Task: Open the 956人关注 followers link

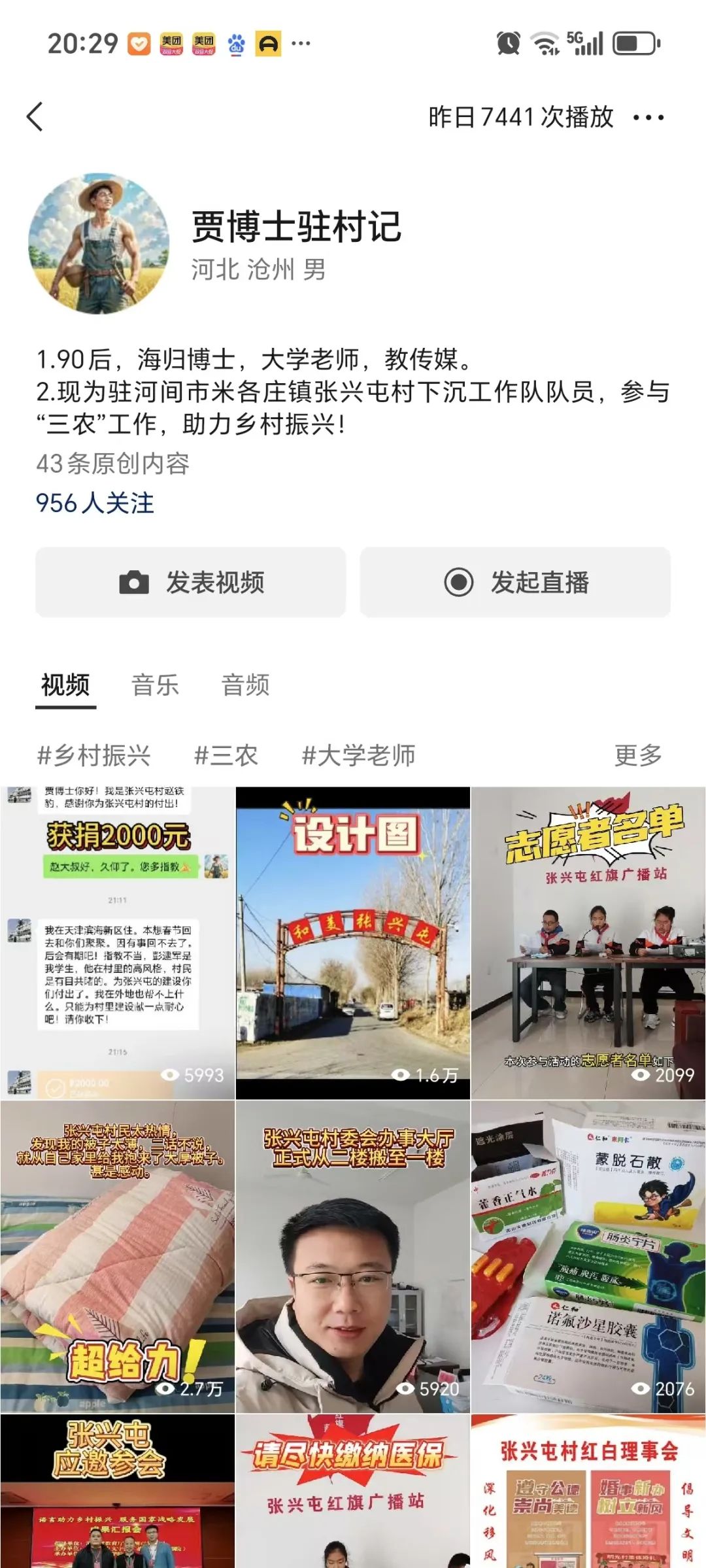Action: 95,503
